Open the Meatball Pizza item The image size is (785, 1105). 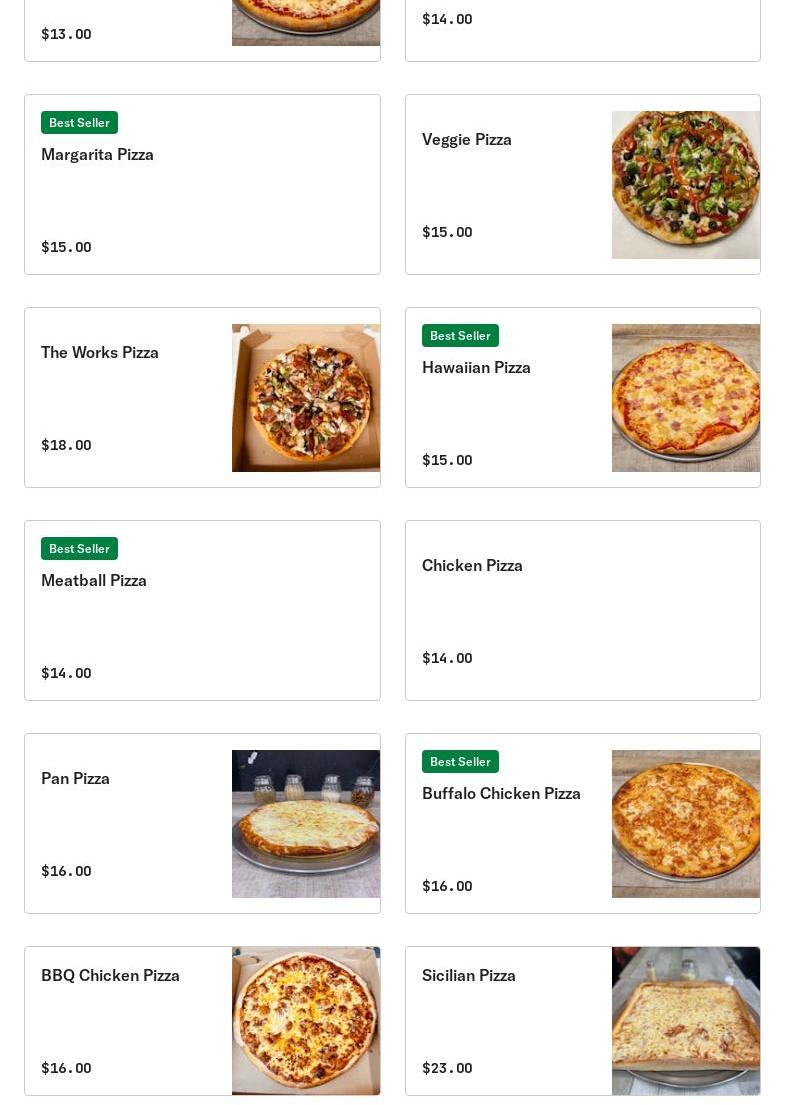click(202, 611)
